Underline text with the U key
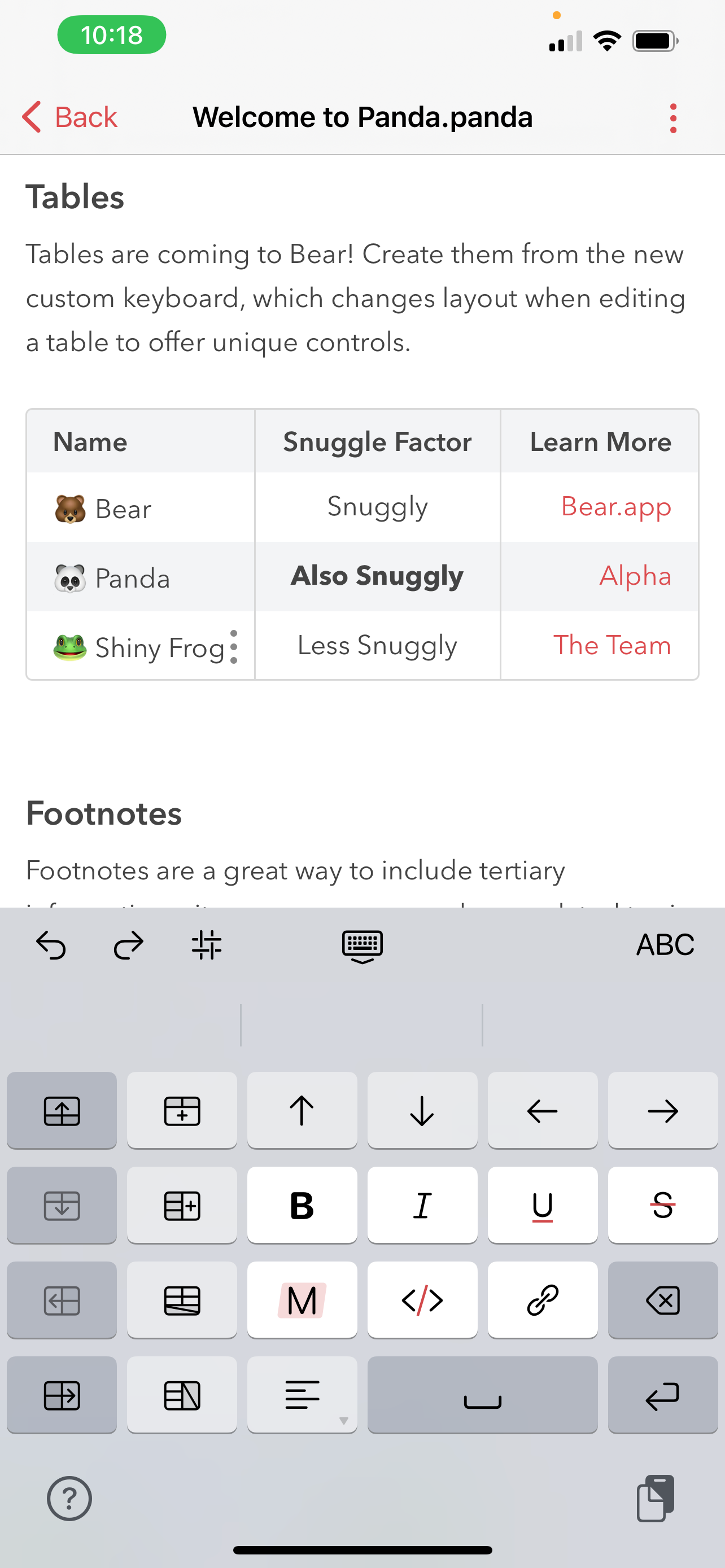725x1568 pixels. 543,1205
